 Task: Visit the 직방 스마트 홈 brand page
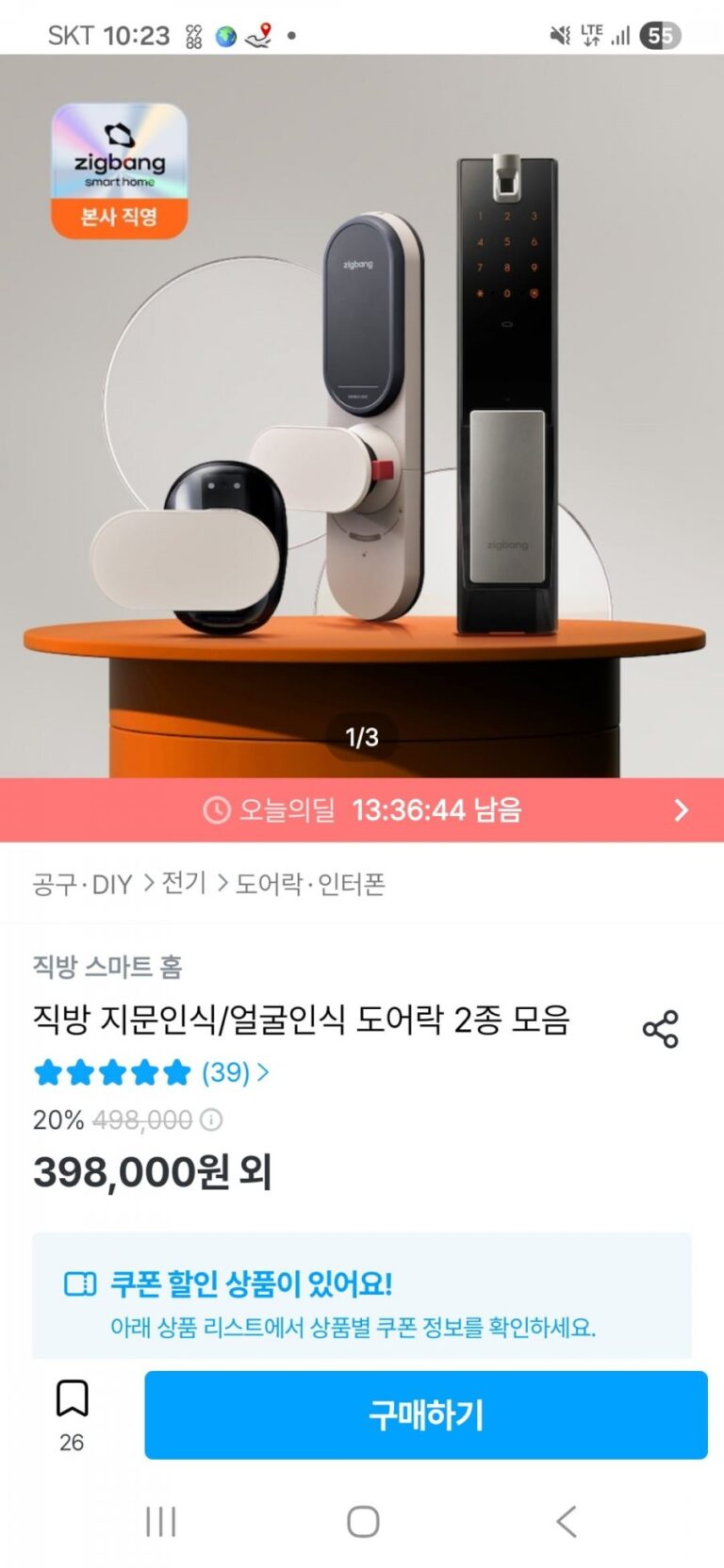tap(107, 966)
